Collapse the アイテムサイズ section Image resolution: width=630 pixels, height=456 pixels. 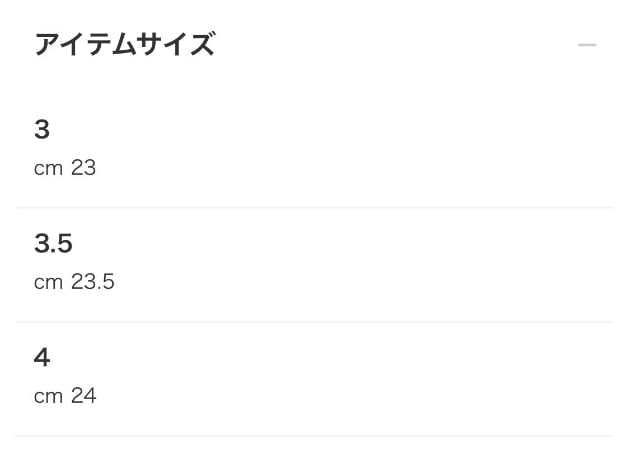click(x=587, y=45)
